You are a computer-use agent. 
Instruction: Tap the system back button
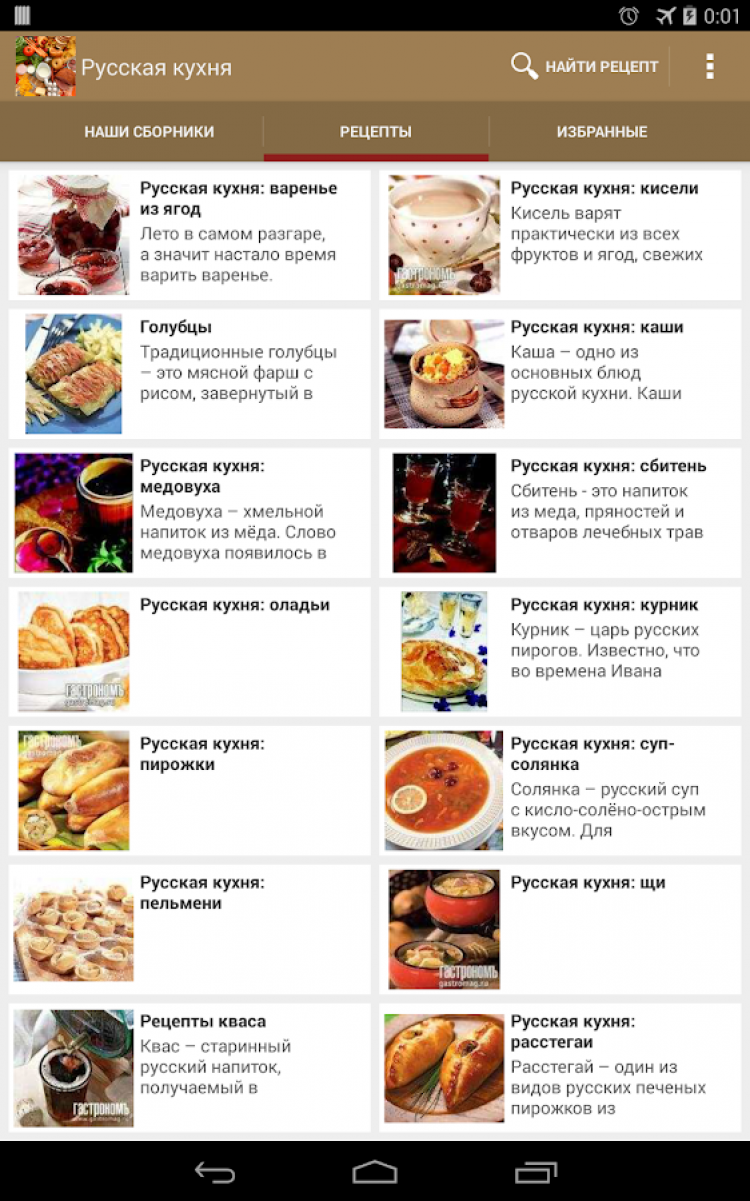214,1171
